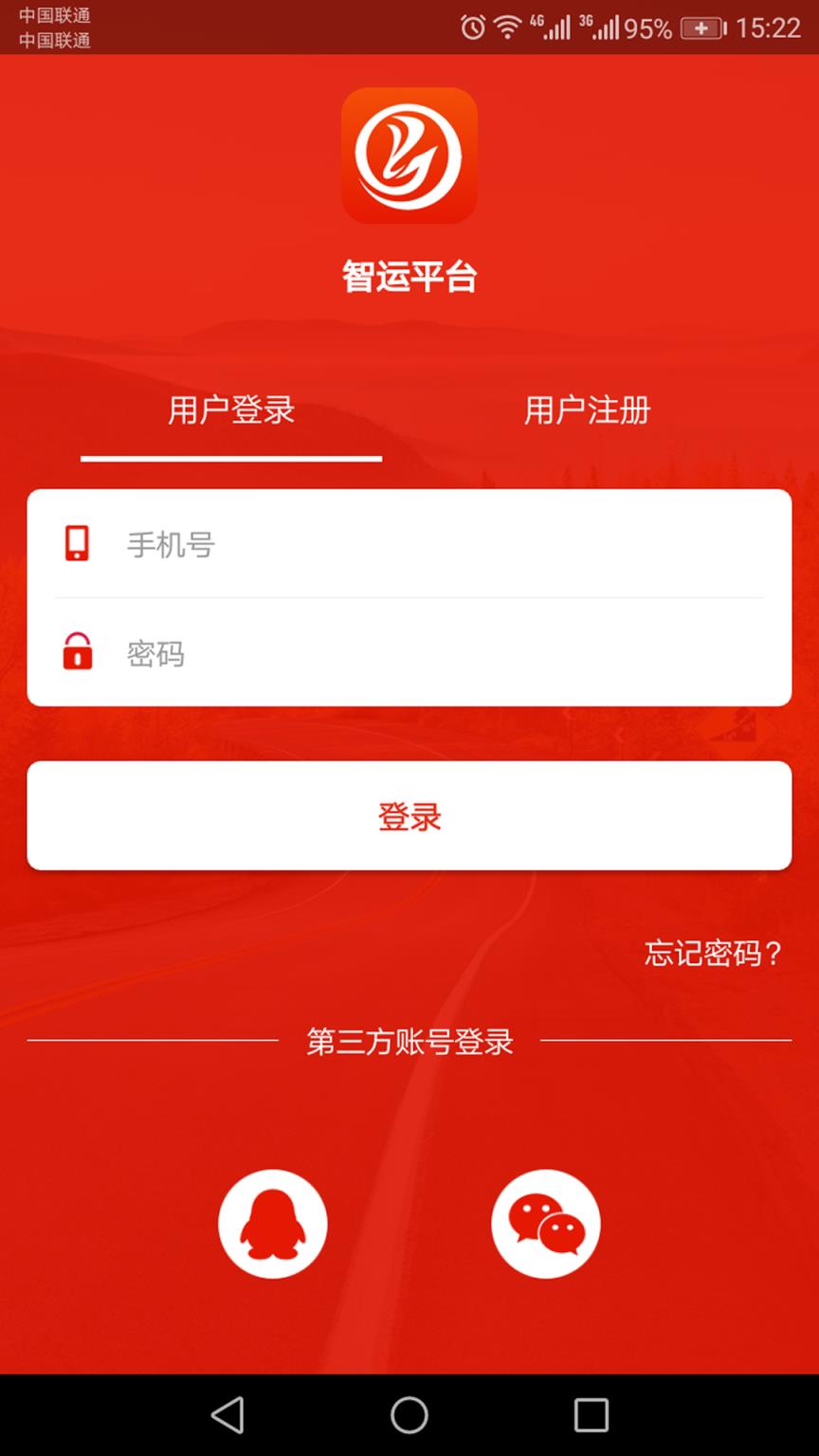The height and width of the screenshot is (1456, 819).
Task: Select the 用户登录 login tab
Action: click(230, 411)
